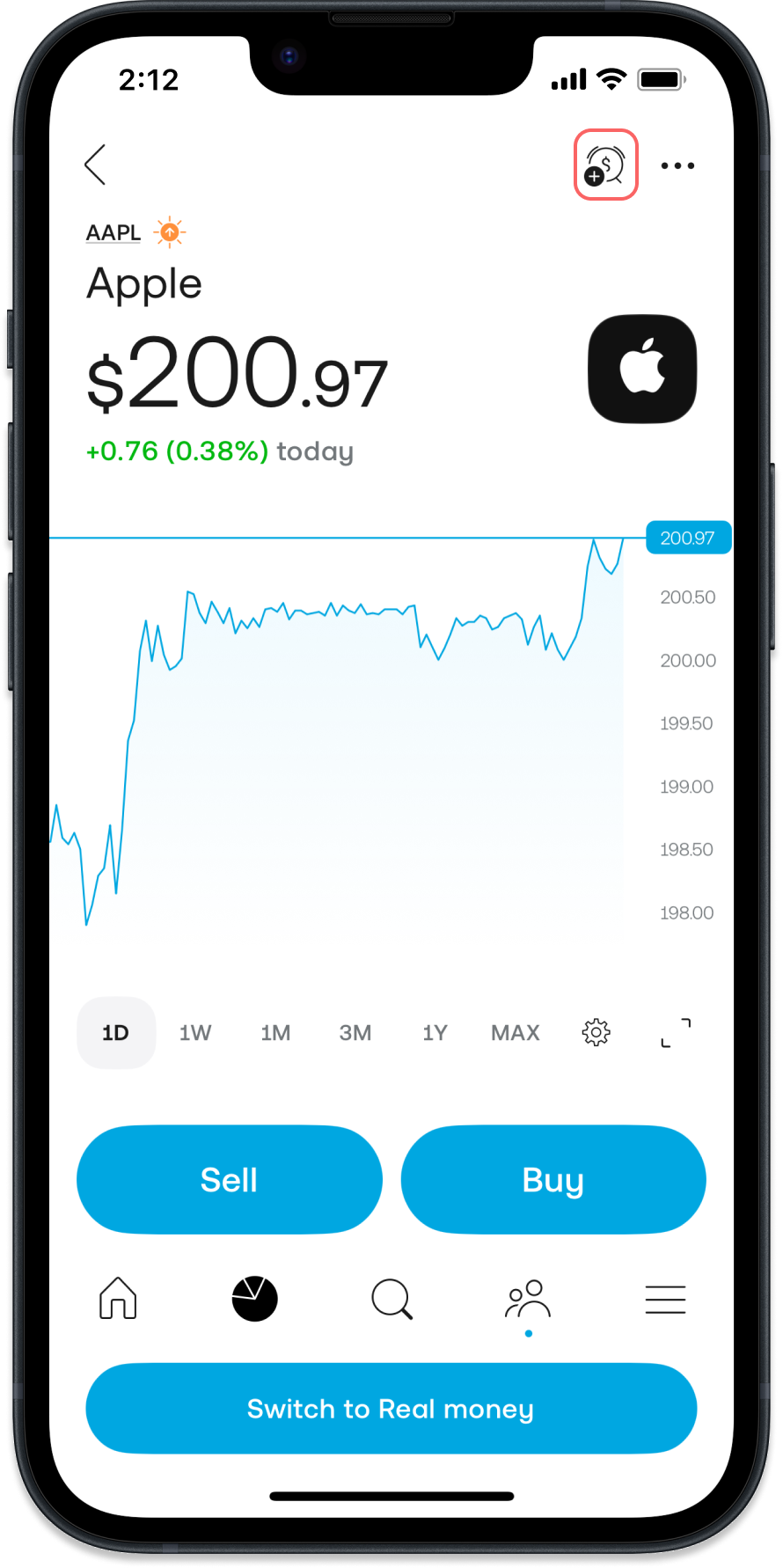Sell Apple stock
This screenshot has width=783, height=1568.
(230, 1179)
